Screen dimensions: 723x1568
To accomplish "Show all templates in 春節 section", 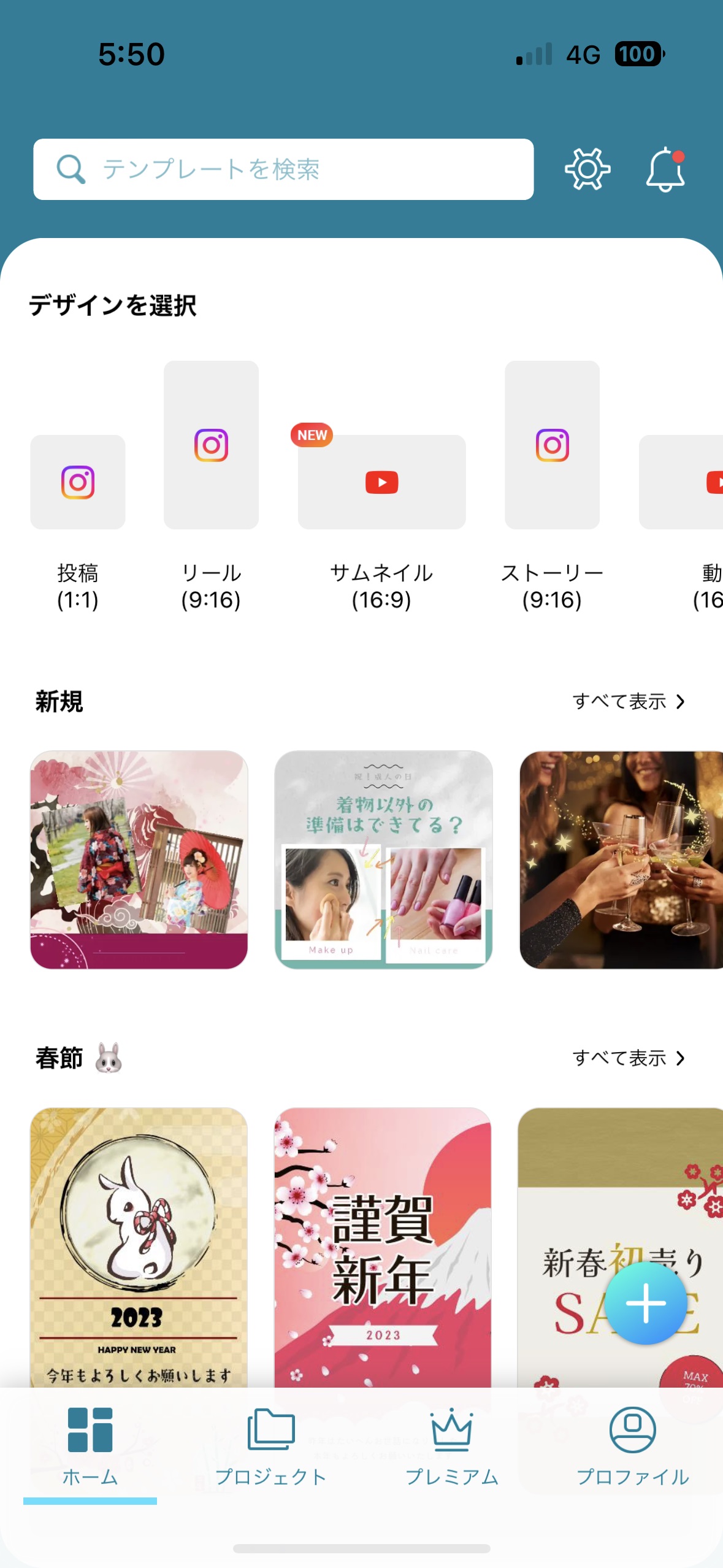I will pyautogui.click(x=628, y=1058).
